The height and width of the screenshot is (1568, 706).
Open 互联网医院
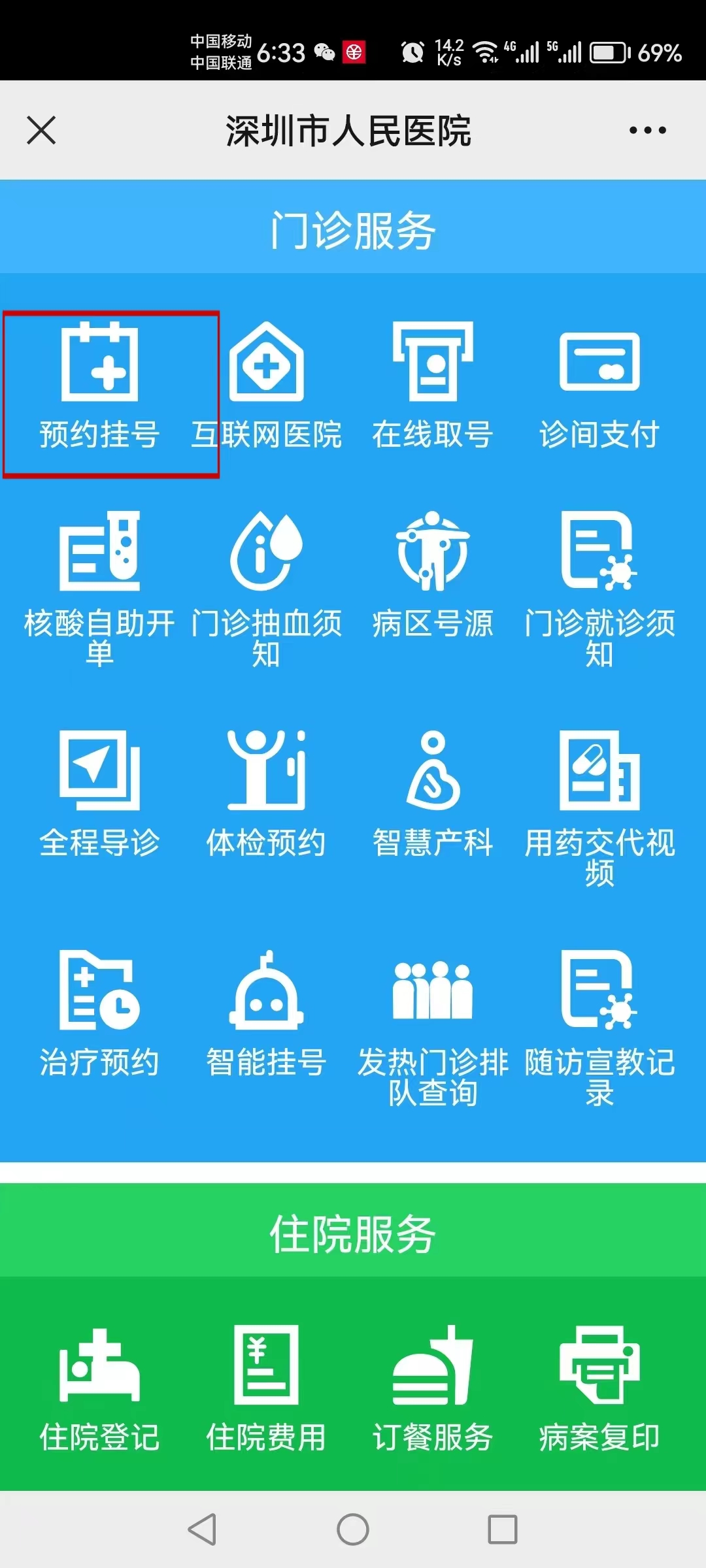tap(266, 386)
